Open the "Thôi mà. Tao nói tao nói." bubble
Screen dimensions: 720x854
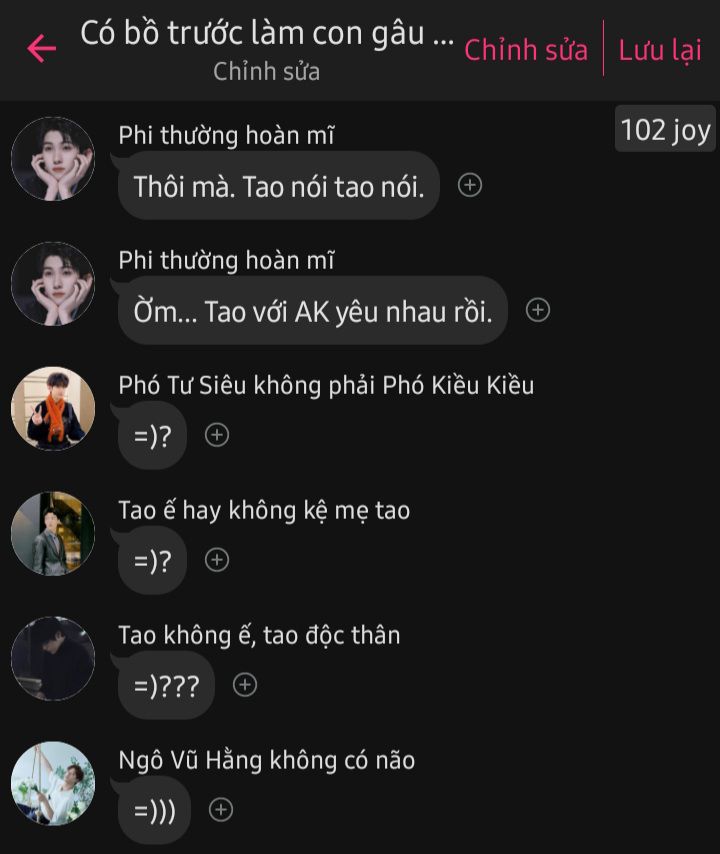tap(279, 186)
